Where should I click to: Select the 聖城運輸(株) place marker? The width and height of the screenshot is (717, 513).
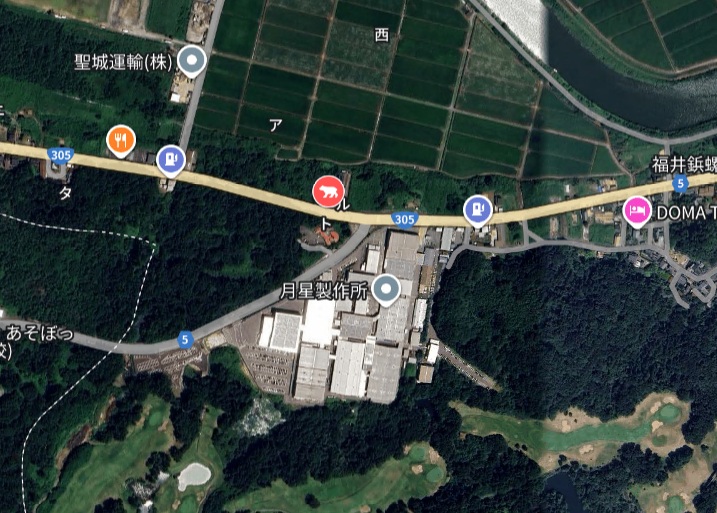(x=192, y=64)
